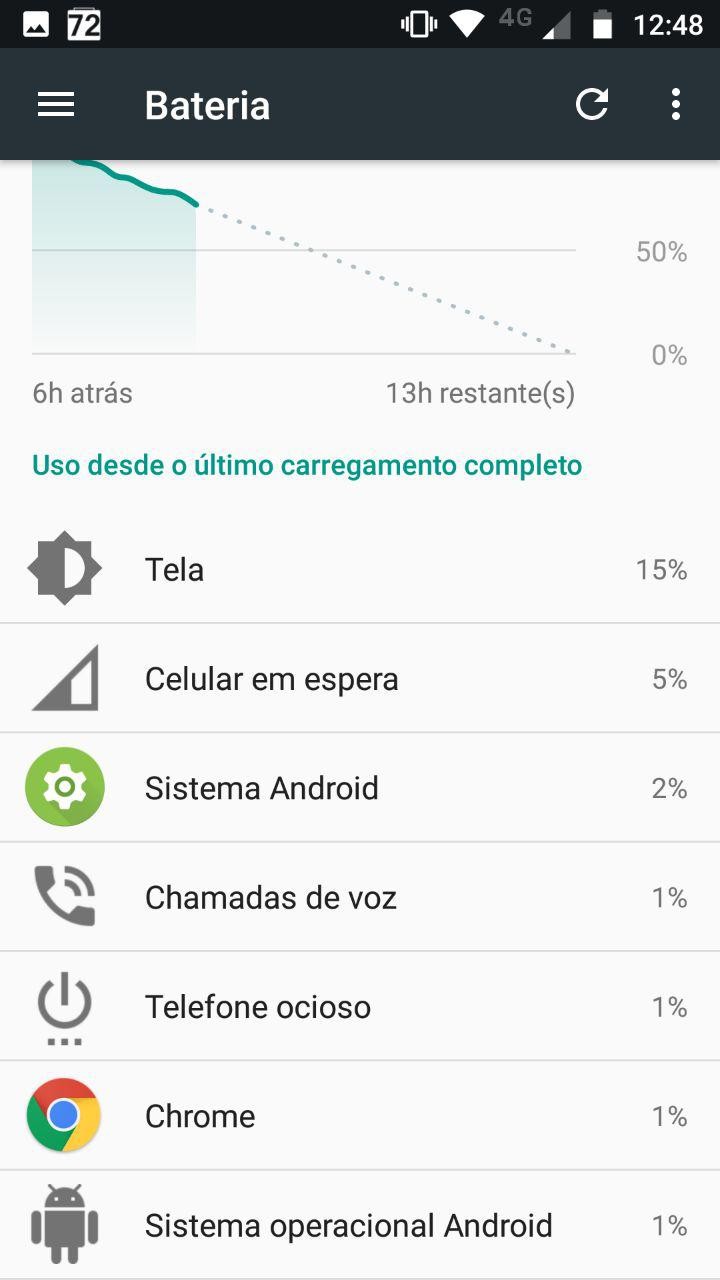The width and height of the screenshot is (720, 1280).
Task: Select the Sistema Android row
Action: 360,788
